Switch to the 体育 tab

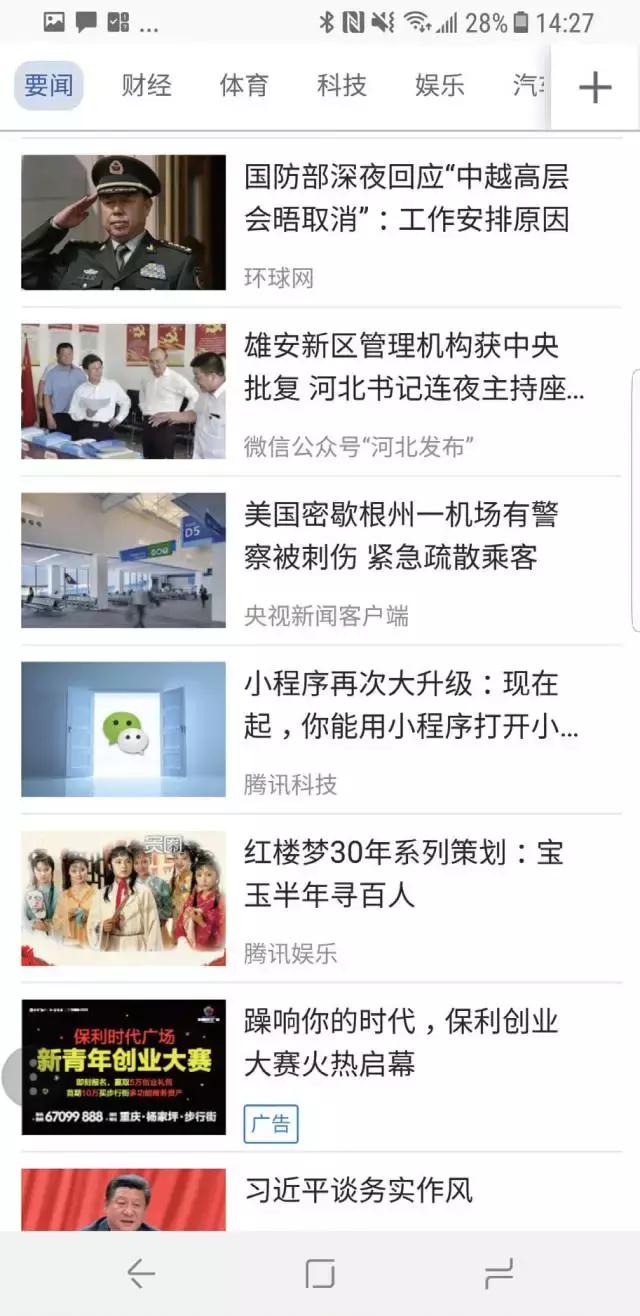244,86
